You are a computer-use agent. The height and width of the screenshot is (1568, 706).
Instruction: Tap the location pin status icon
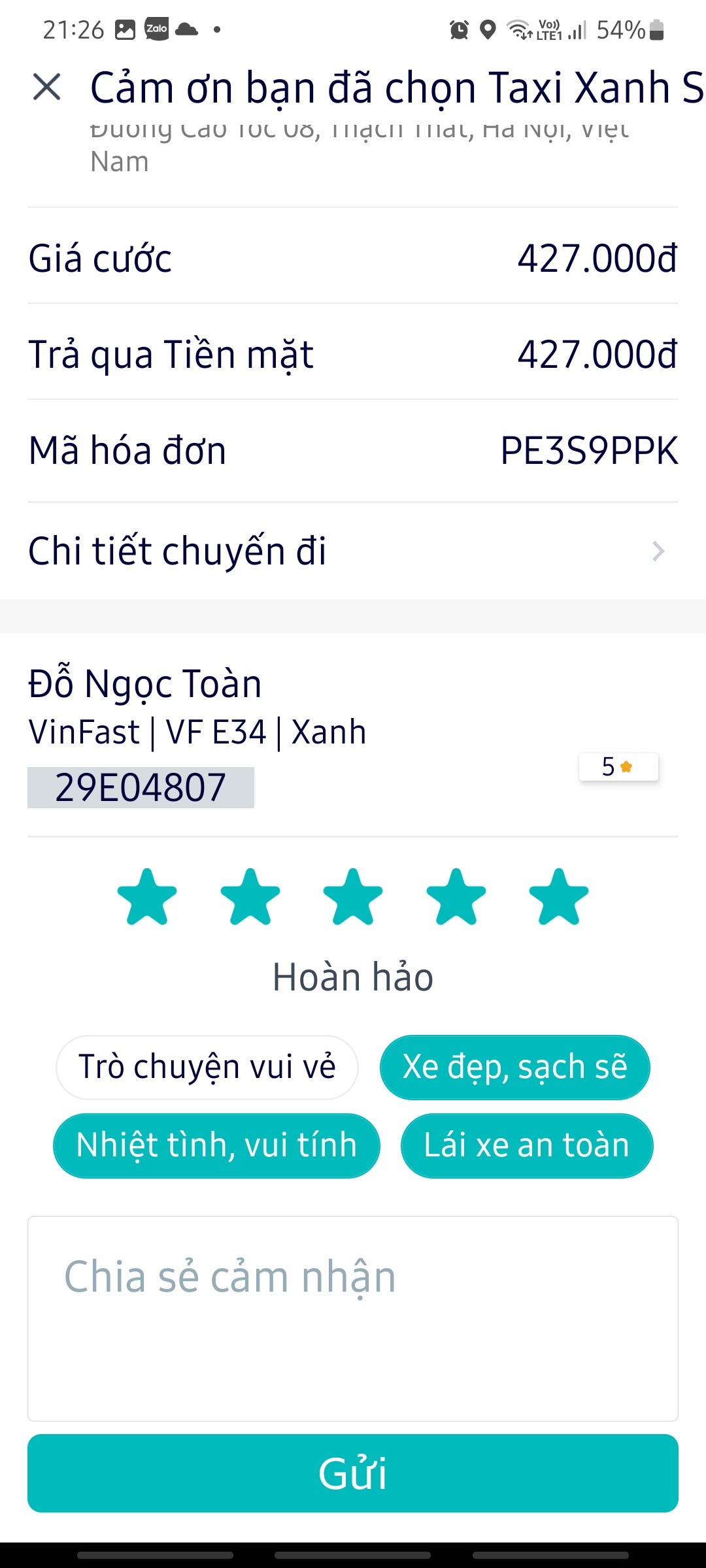[486, 27]
